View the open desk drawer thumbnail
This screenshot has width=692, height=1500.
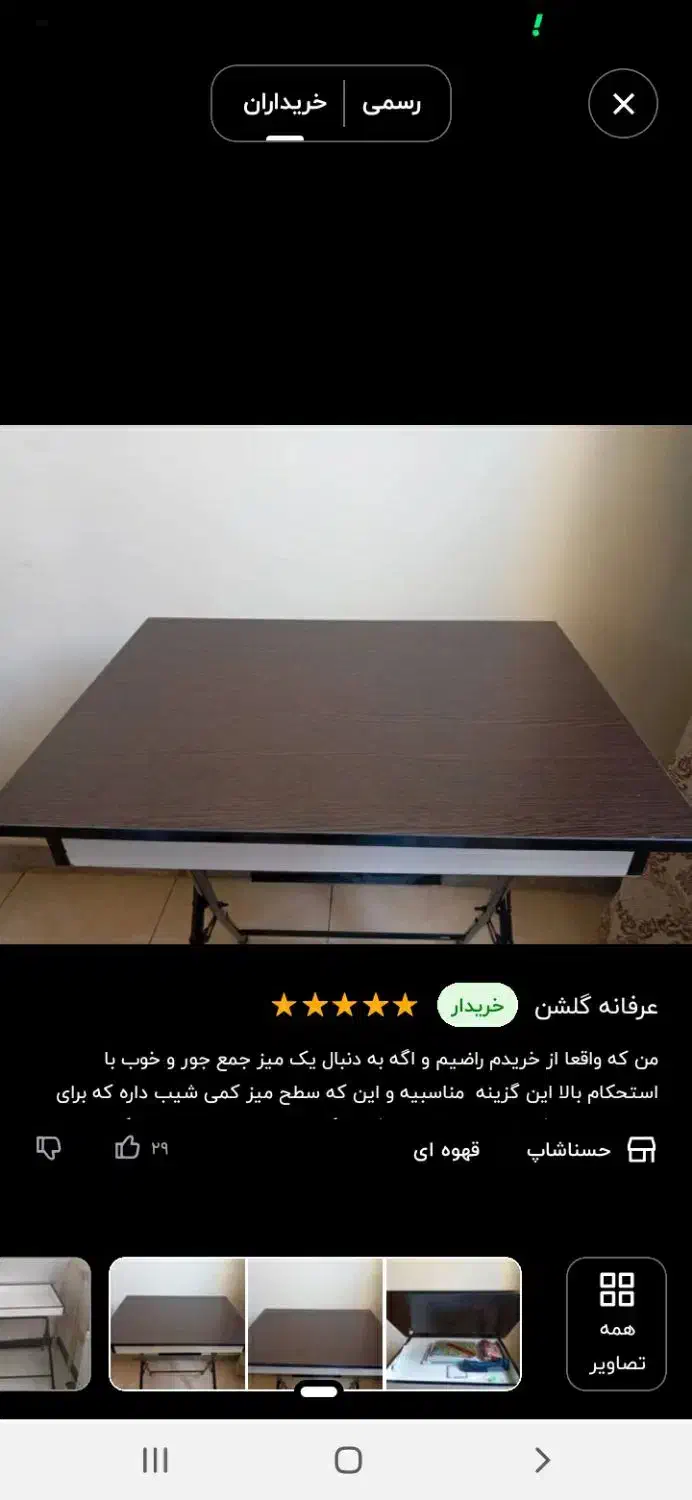click(x=453, y=1323)
